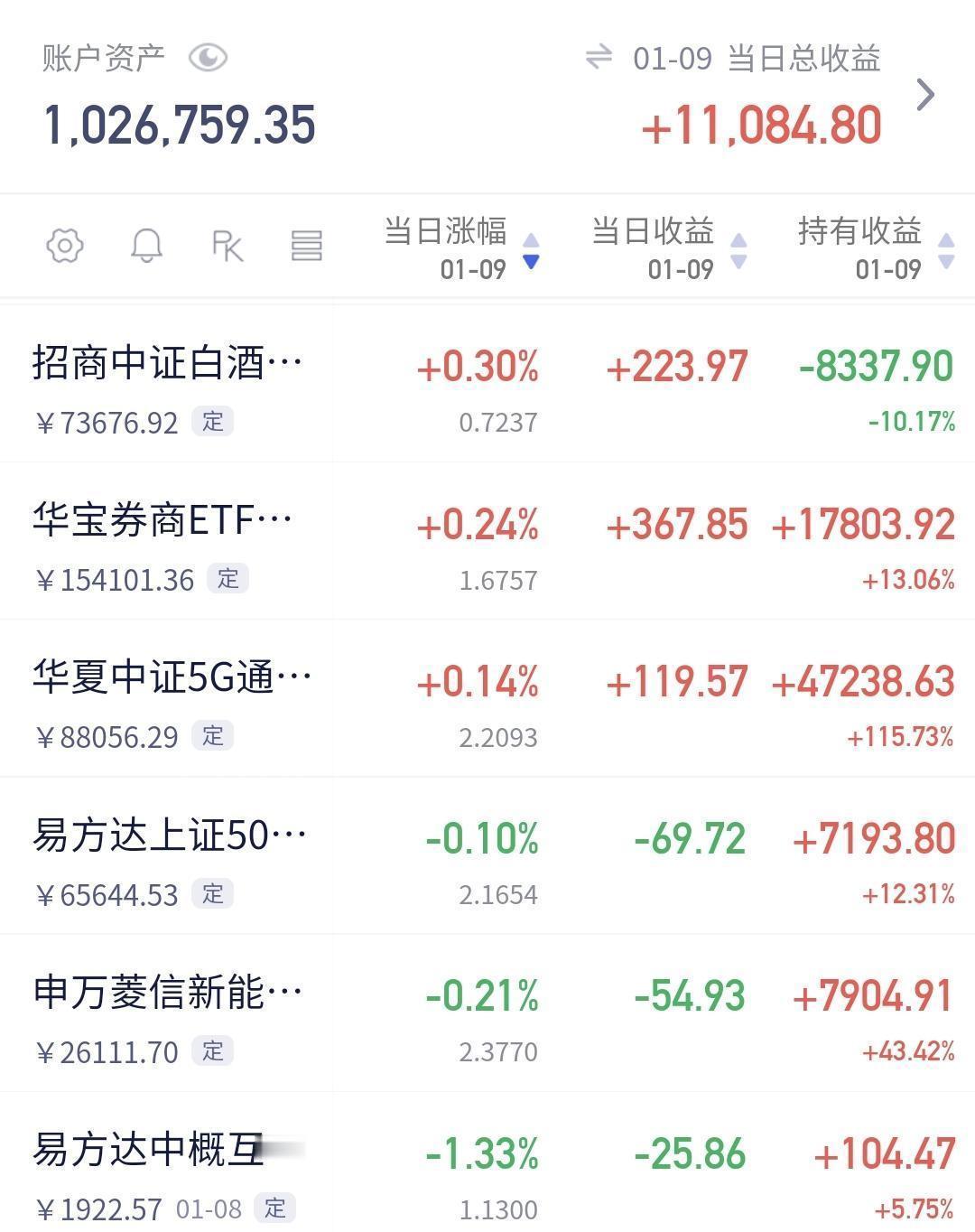Sort by 当日收益

[x=670, y=247]
